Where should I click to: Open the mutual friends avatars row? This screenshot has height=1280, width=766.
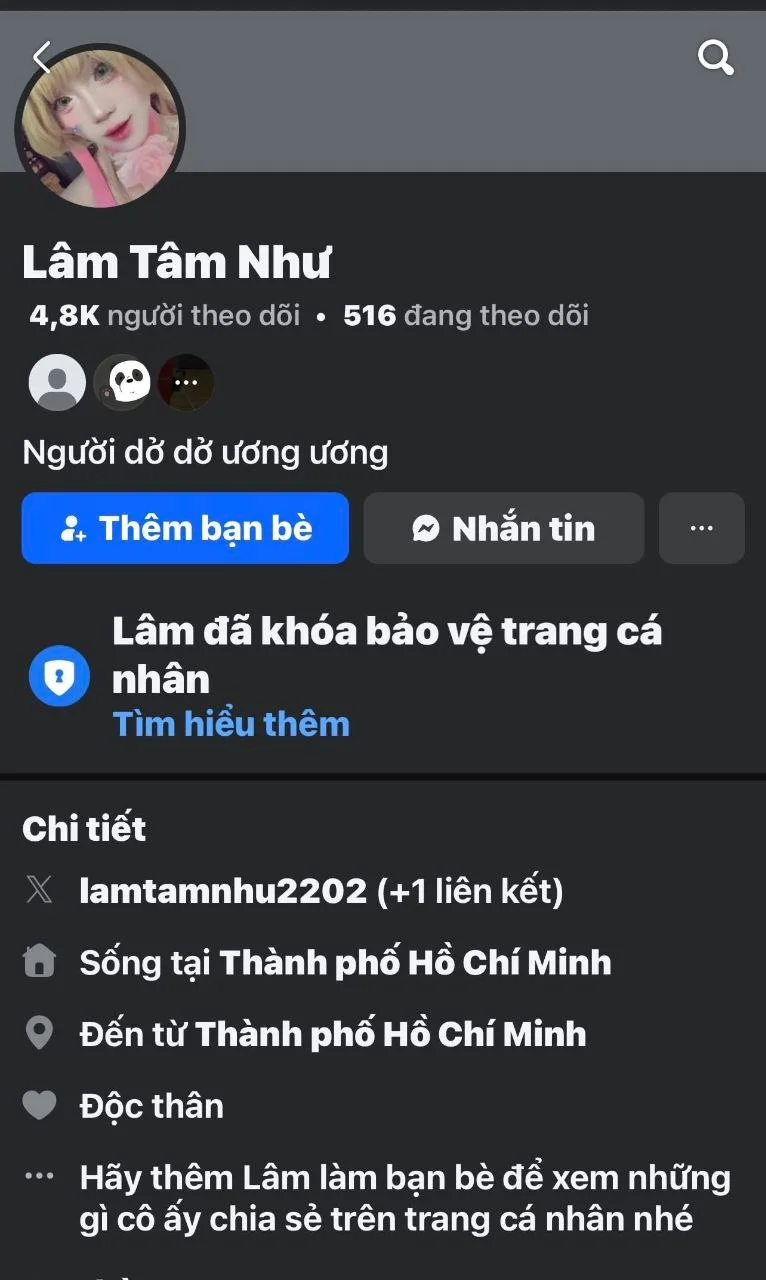[x=121, y=382]
